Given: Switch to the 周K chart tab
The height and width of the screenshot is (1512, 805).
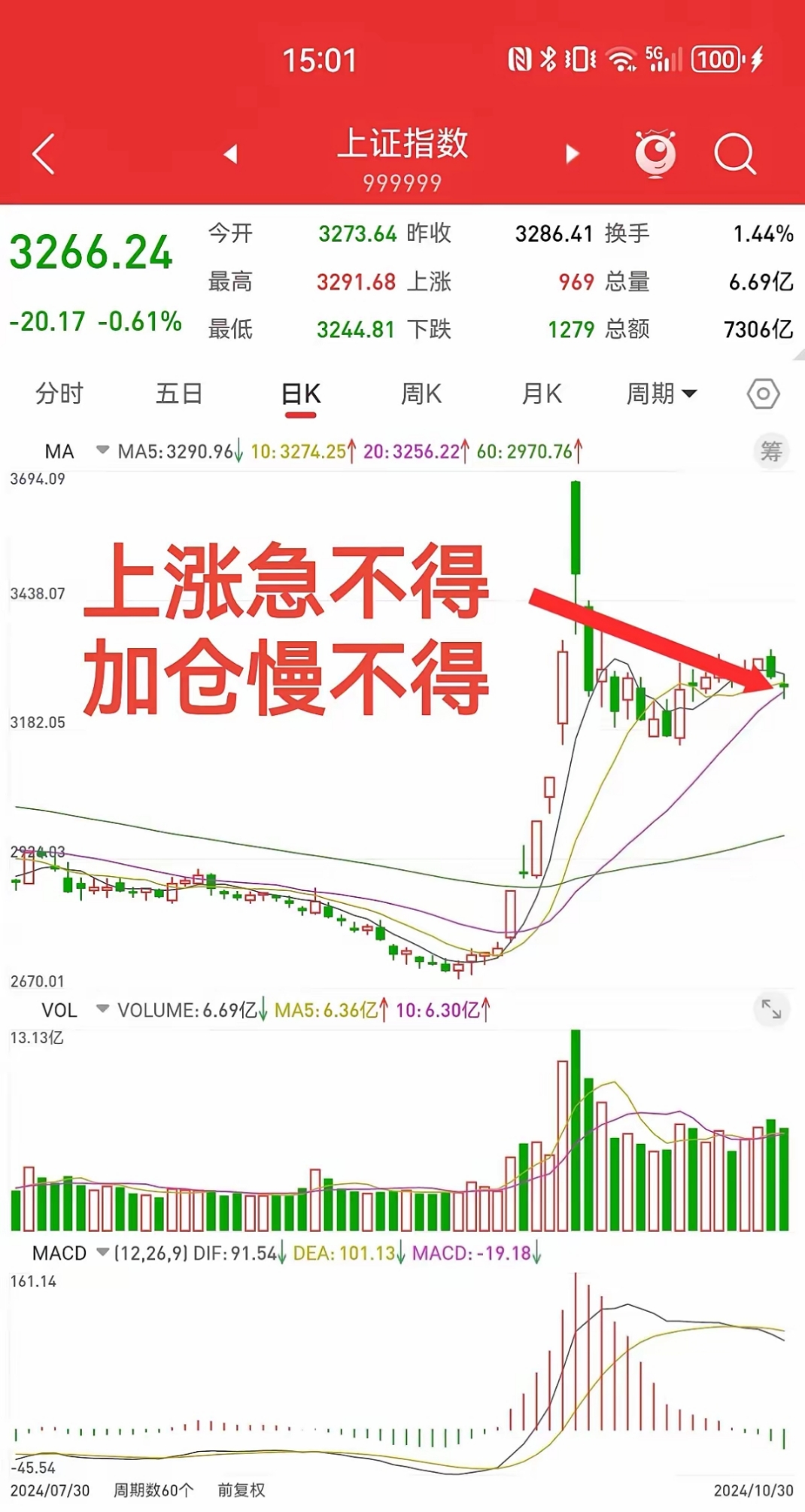Looking at the screenshot, I should (x=421, y=394).
